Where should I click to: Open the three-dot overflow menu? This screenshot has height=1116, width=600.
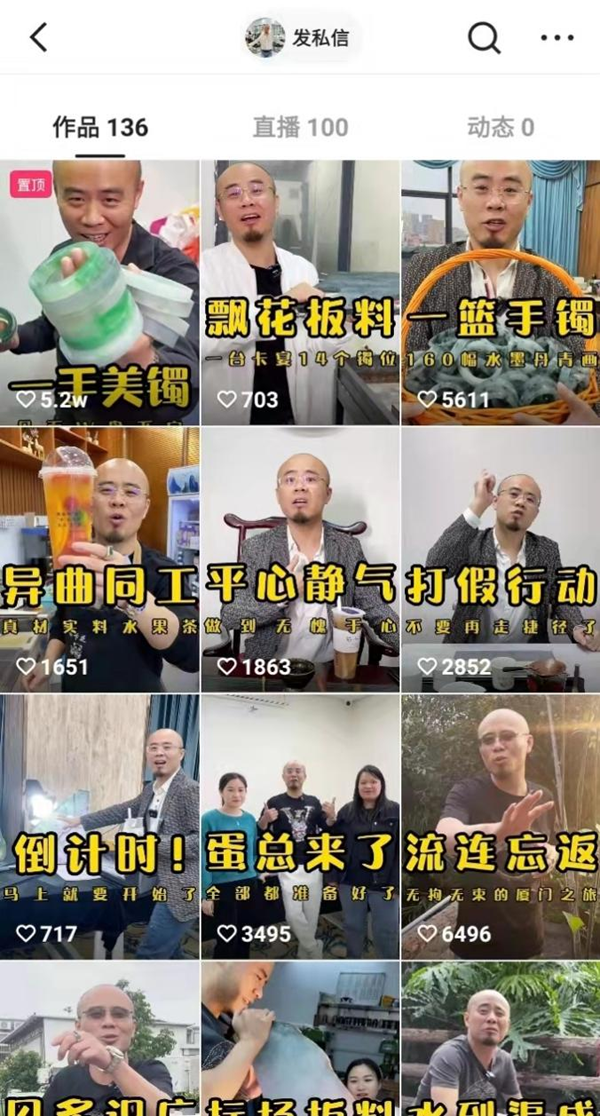[557, 38]
